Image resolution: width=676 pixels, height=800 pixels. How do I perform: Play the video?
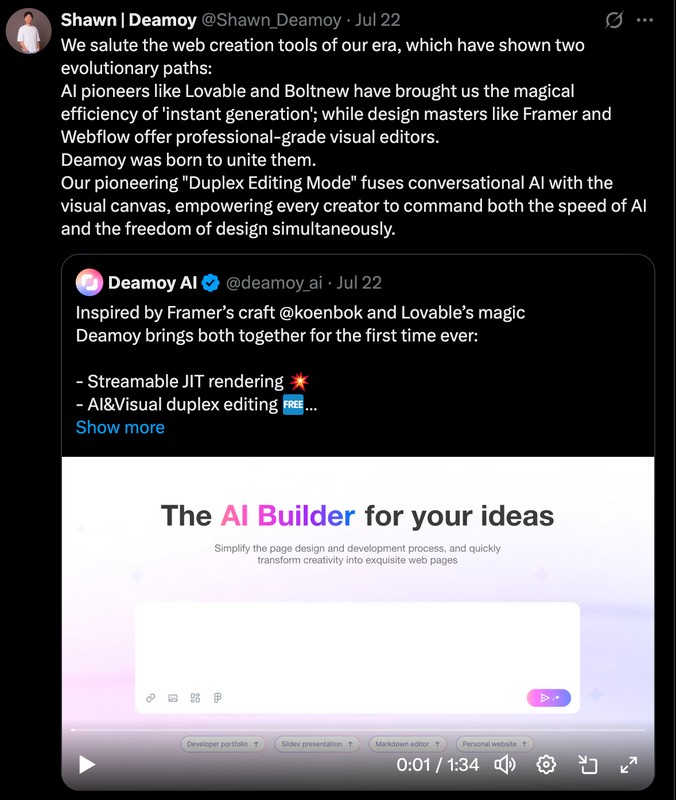point(87,765)
